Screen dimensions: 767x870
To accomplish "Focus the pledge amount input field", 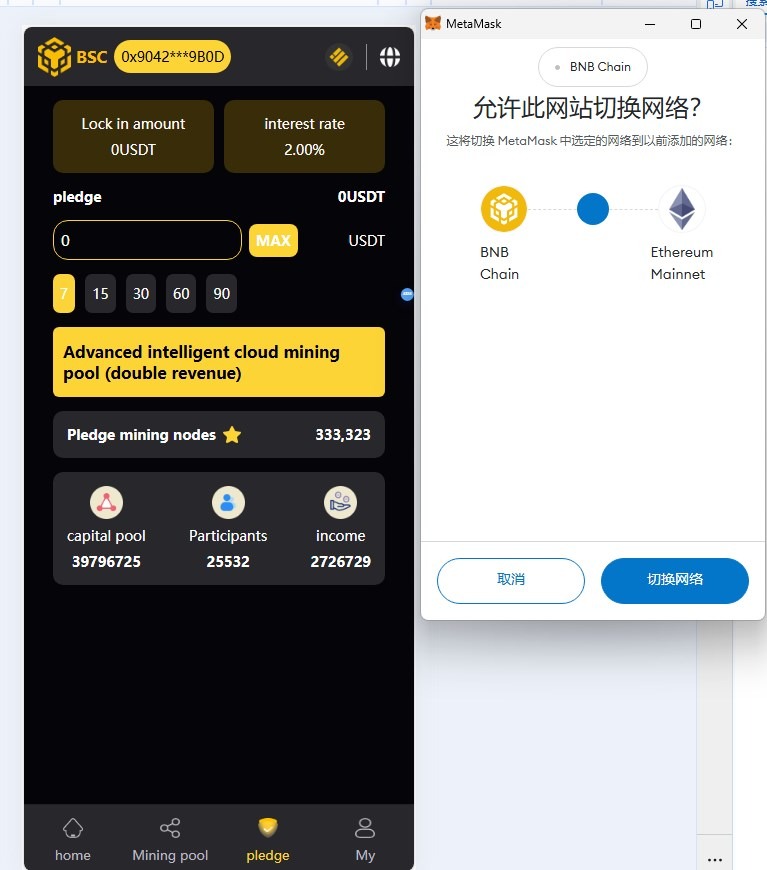I will (x=147, y=240).
